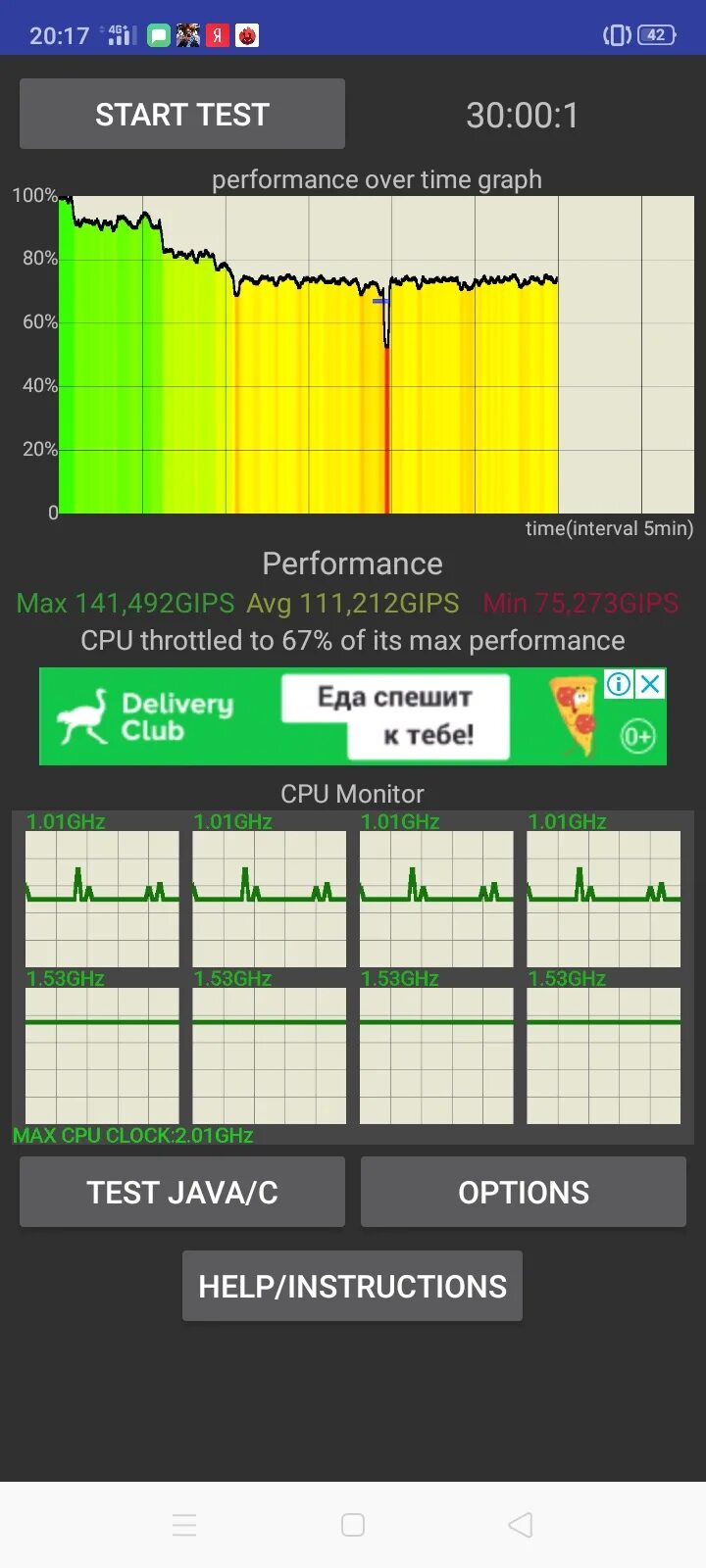The image size is (706, 1568).
Task: Go back with the system back button
Action: click(521, 1525)
